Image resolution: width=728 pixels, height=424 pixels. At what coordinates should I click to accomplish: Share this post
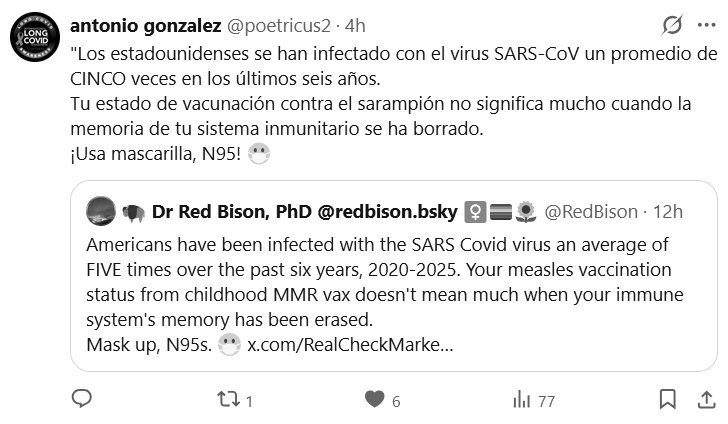[709, 399]
